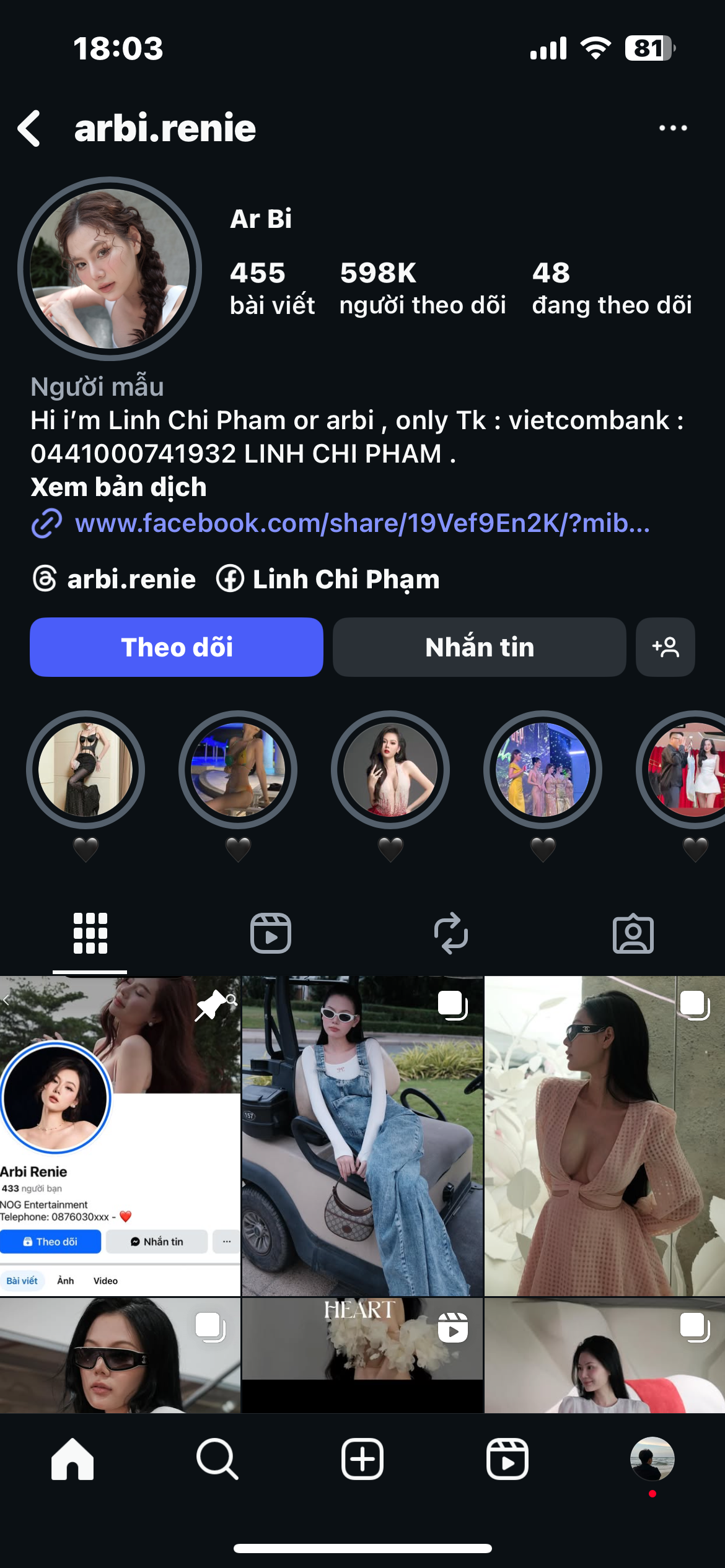The image size is (725, 1568).
Task: Tap the blue Theo dõi follow button
Action: (177, 647)
